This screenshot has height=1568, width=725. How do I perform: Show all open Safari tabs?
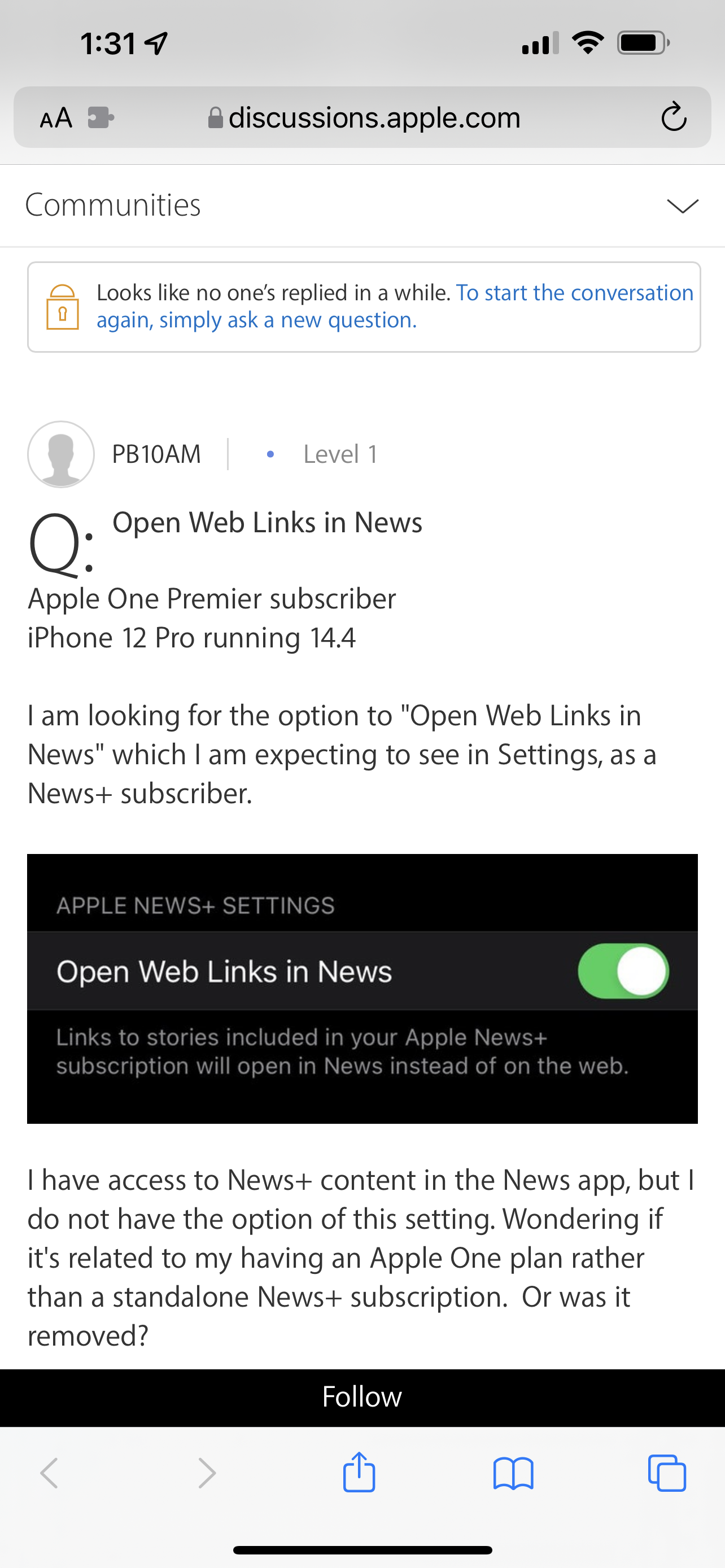point(667,1473)
